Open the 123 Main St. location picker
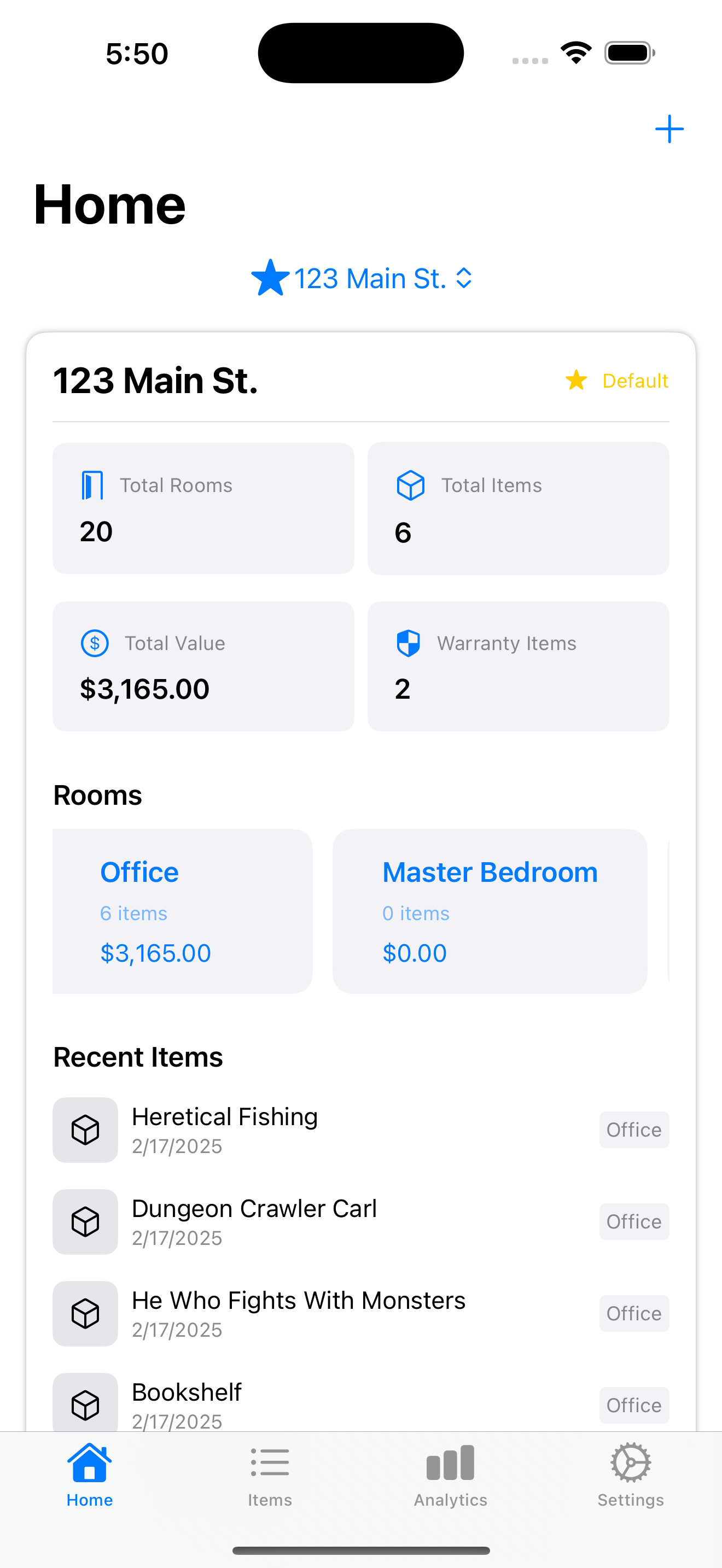The width and height of the screenshot is (722, 1568). (x=362, y=279)
